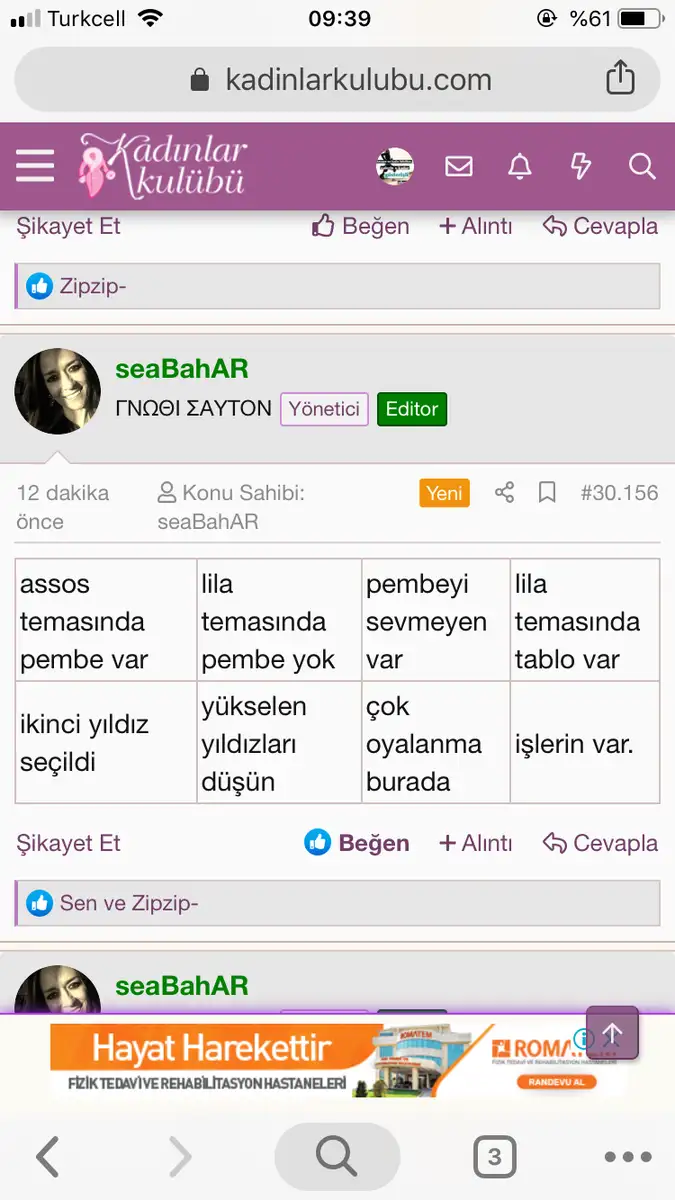The height and width of the screenshot is (1200, 675).
Task: Open the Hayat Harekettir ad banner
Action: (x=338, y=1060)
